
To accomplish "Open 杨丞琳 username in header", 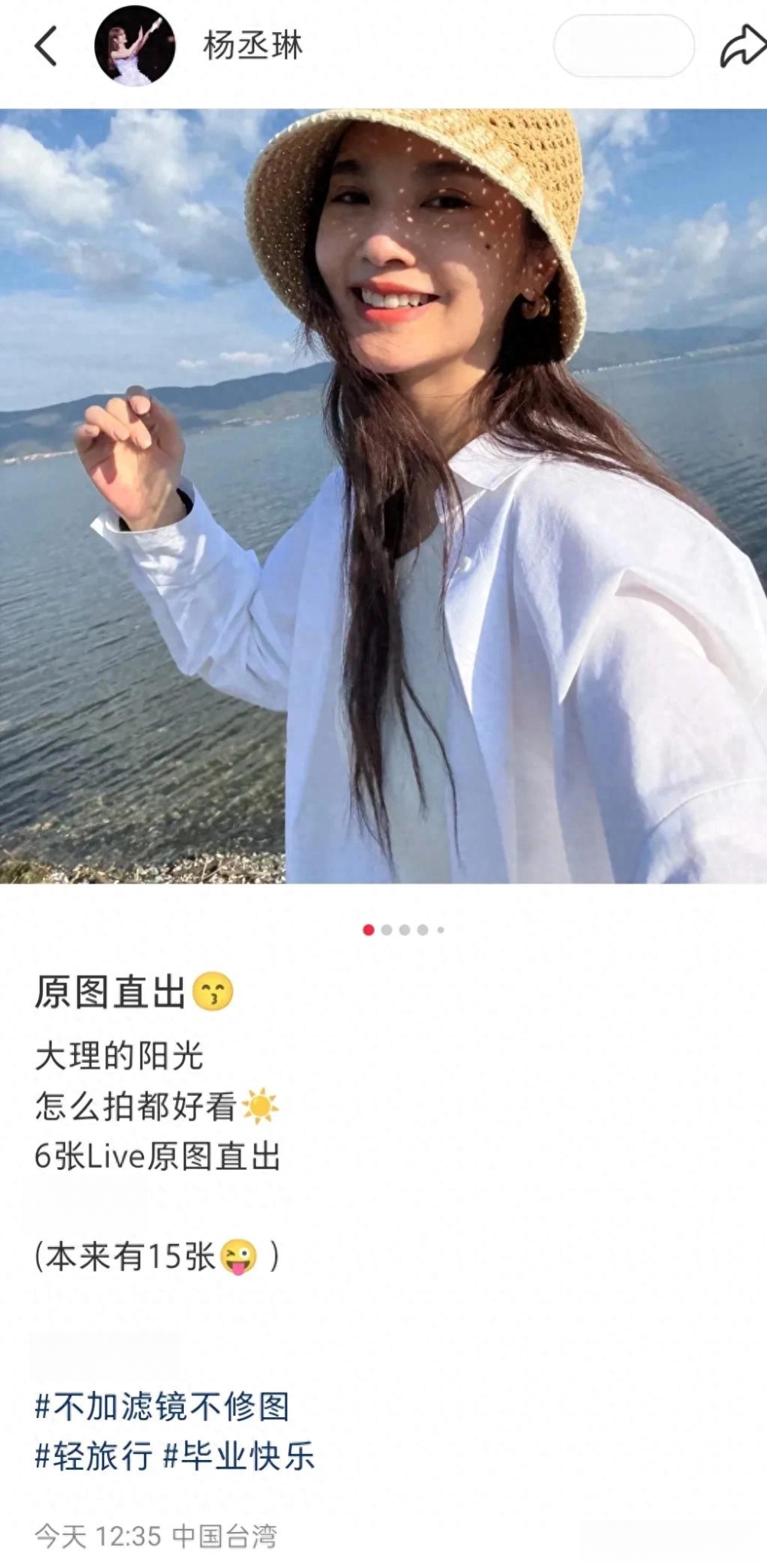I will pyautogui.click(x=253, y=46).
